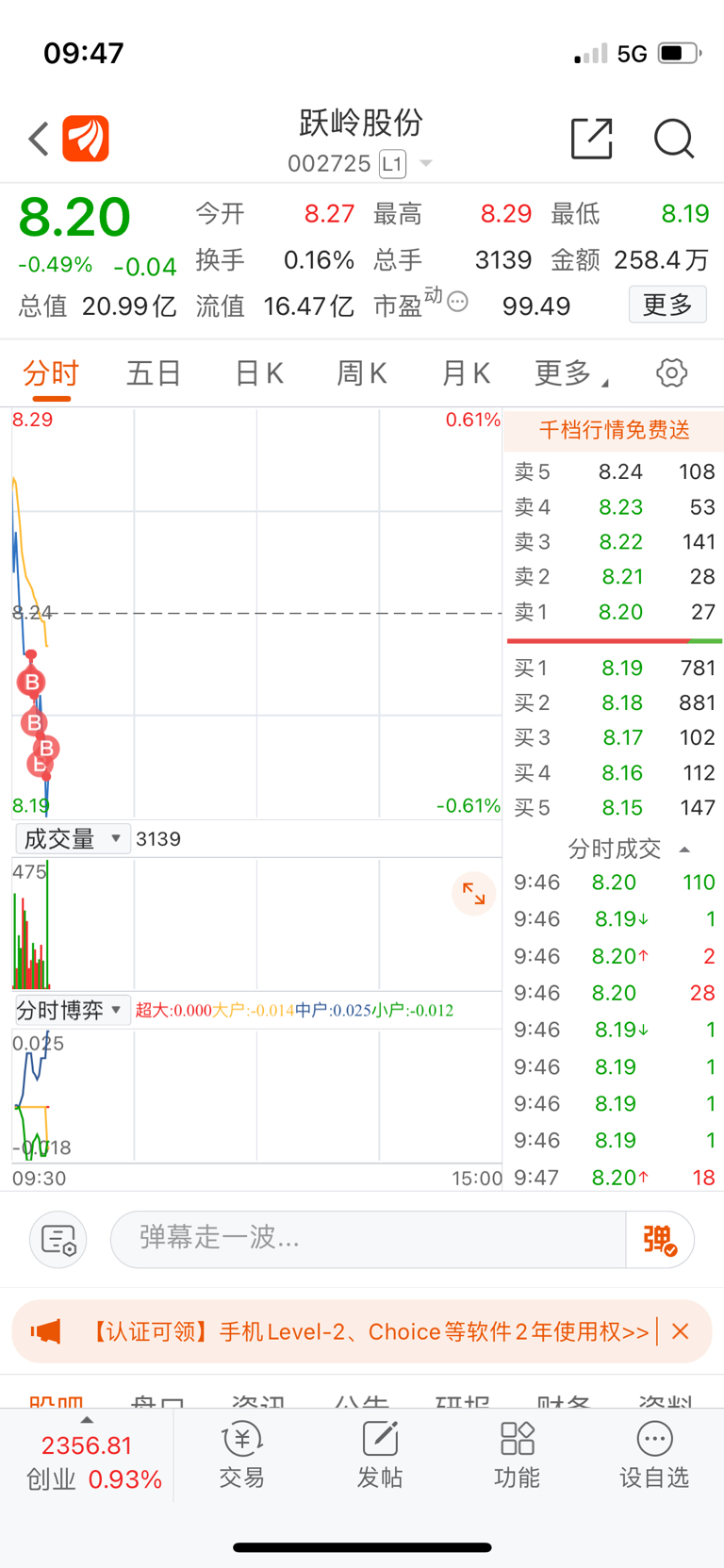Open the 分时博弈 indicator dropdown
Image resolution: width=724 pixels, height=1568 pixels.
(x=71, y=1010)
